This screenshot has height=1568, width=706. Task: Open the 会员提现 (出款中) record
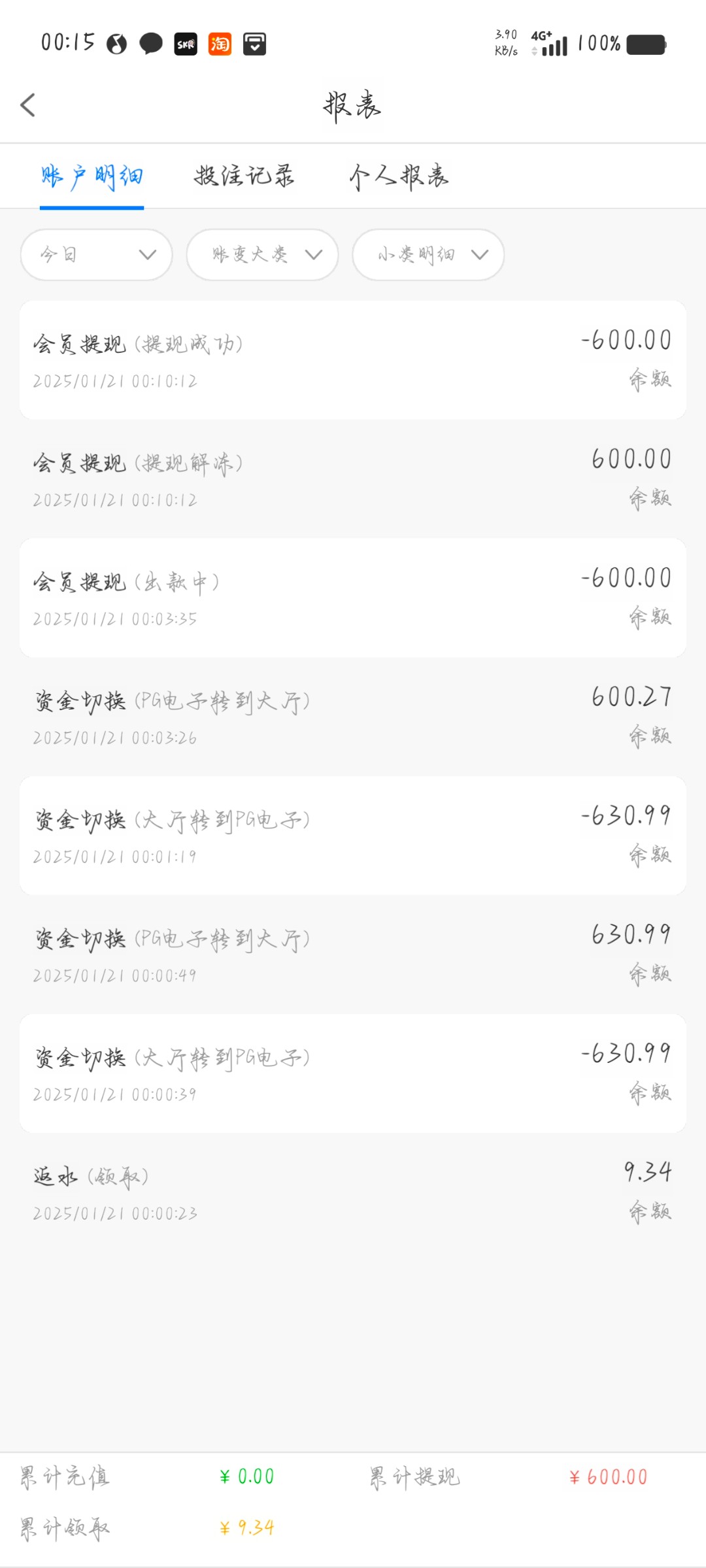tap(353, 598)
